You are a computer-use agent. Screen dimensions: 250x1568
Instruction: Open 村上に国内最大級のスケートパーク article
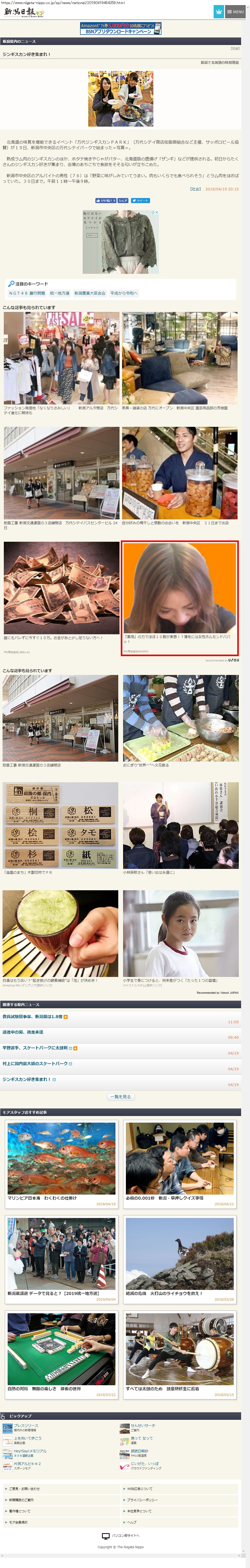pyautogui.click(x=35, y=1063)
